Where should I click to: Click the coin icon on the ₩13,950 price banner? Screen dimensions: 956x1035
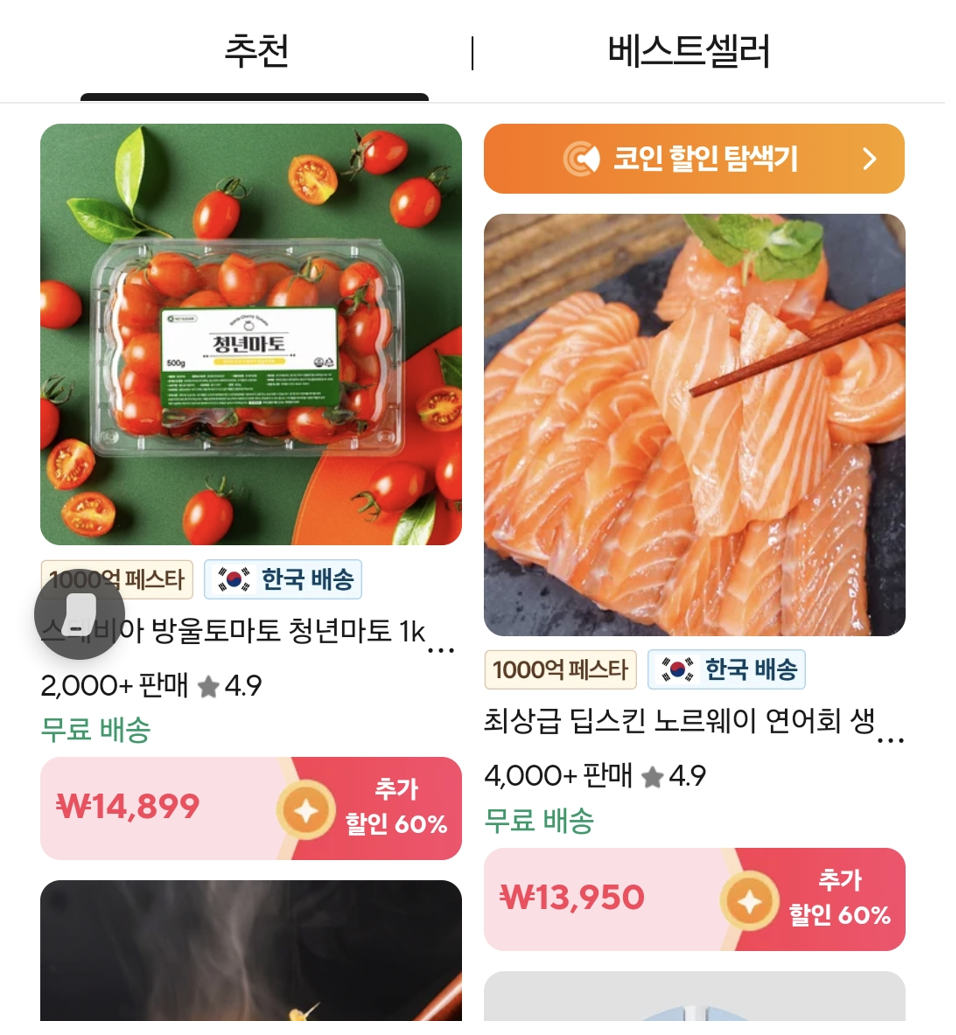coord(752,898)
